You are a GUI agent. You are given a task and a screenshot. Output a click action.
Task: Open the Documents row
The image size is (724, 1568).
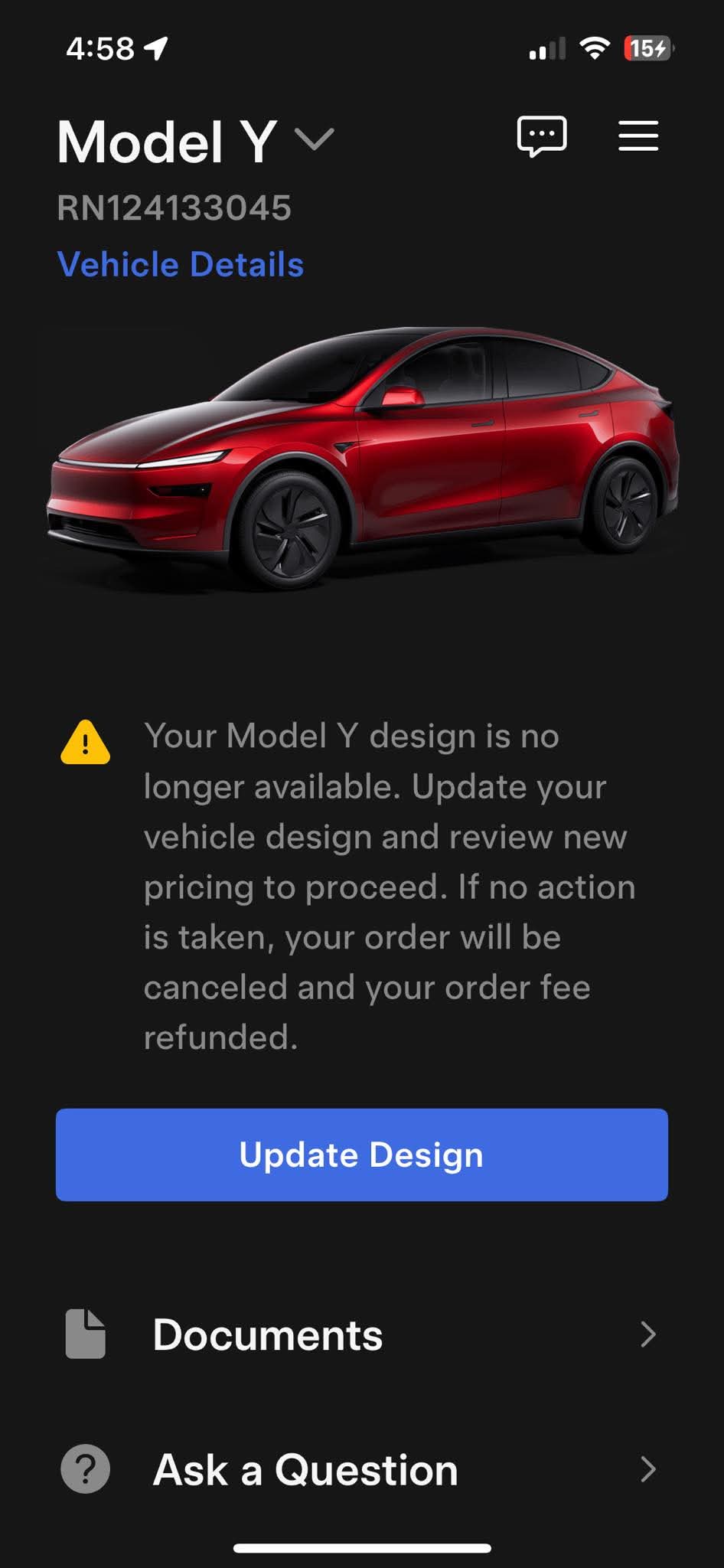(x=362, y=1334)
